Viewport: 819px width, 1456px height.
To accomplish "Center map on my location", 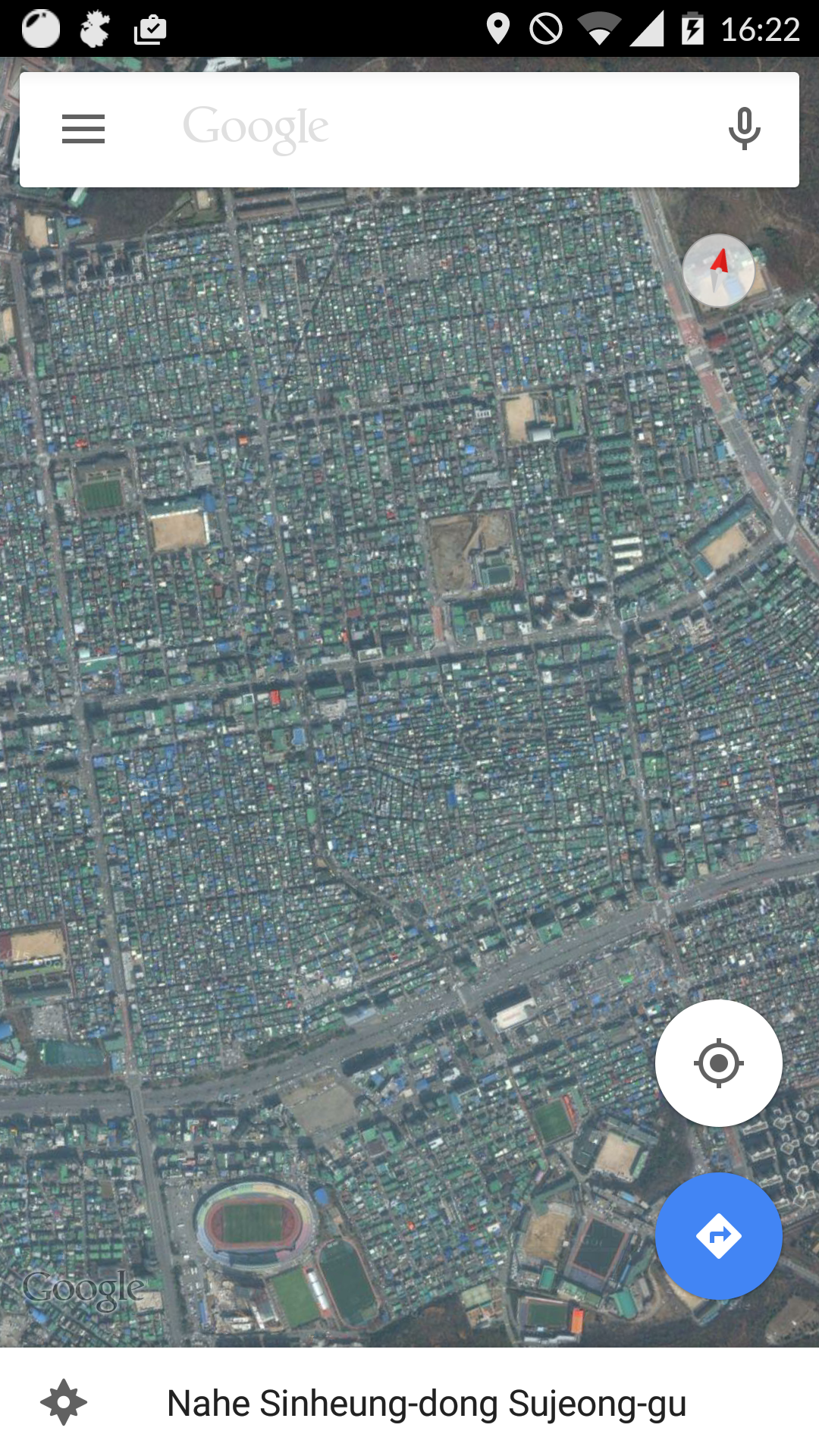I will click(x=719, y=1063).
